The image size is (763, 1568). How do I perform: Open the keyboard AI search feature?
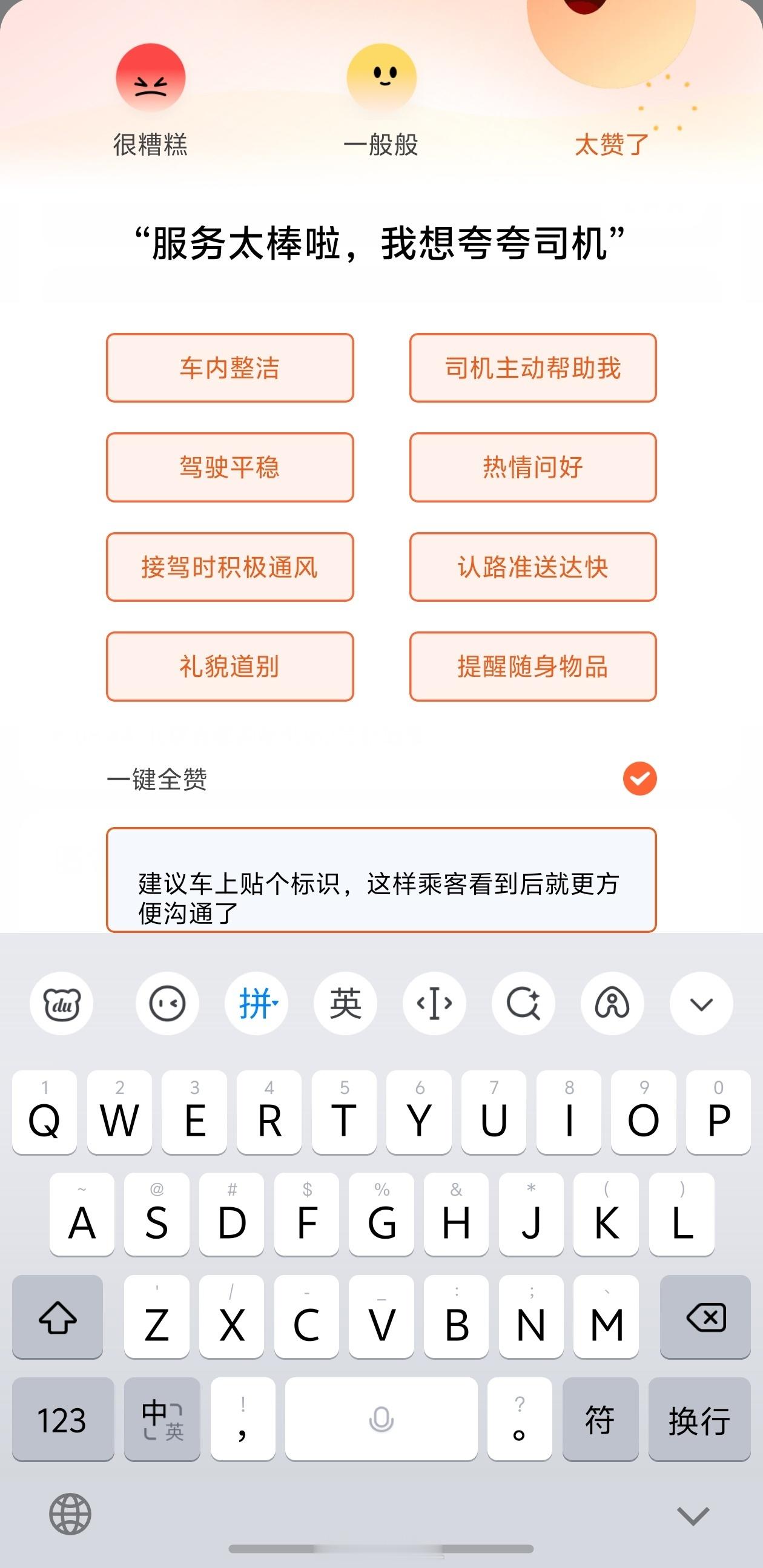tap(523, 1004)
